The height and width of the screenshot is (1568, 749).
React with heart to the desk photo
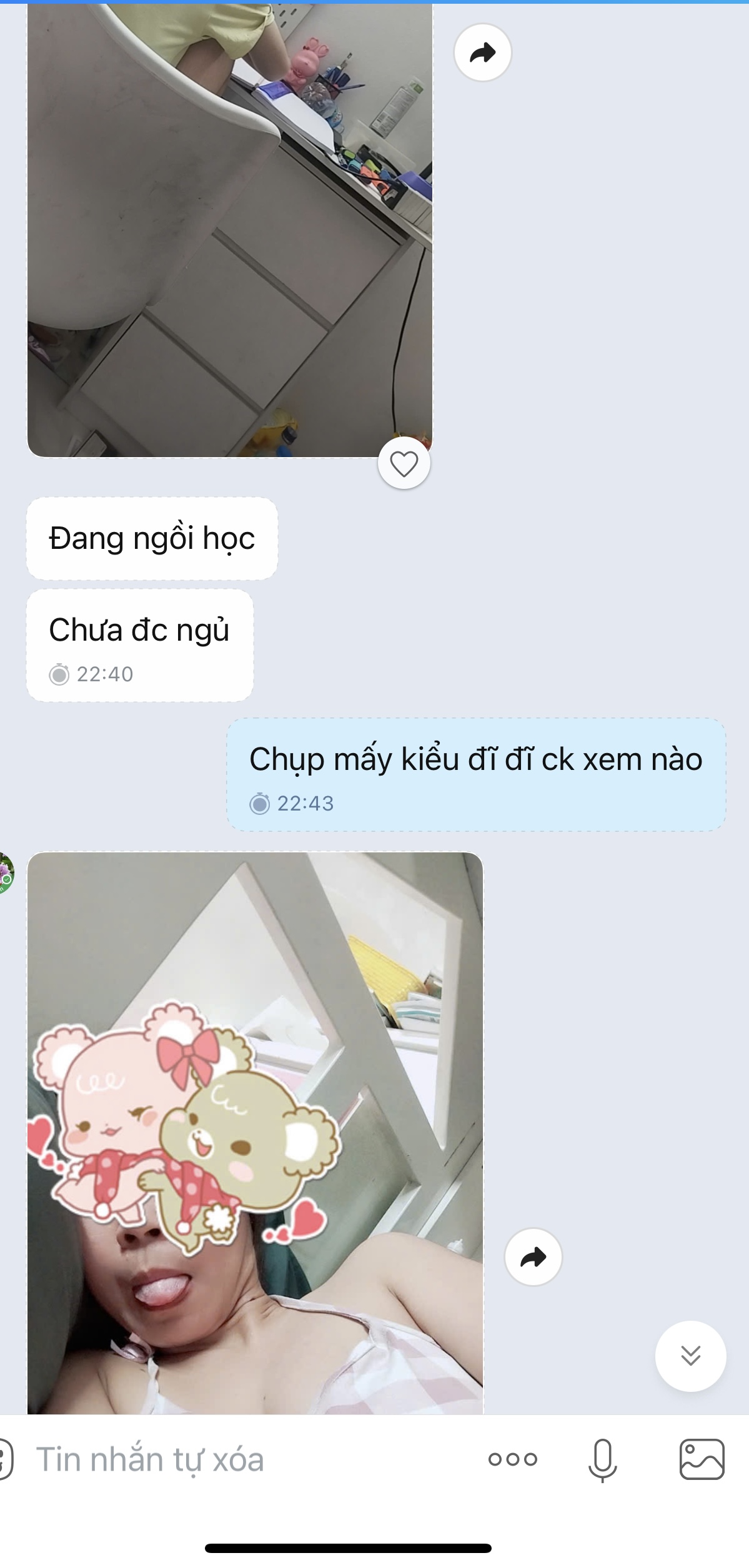point(404,464)
